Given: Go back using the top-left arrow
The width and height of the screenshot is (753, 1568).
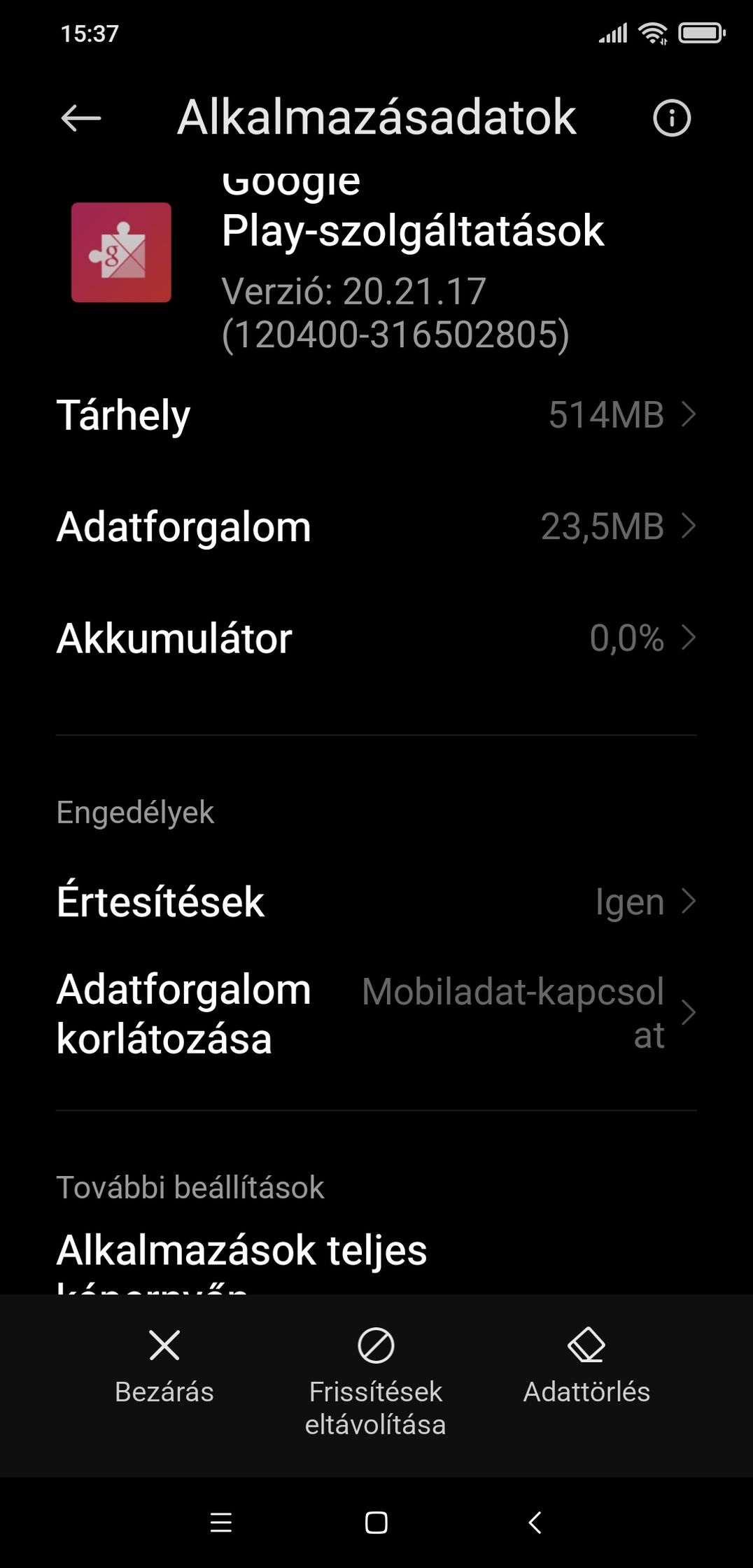Looking at the screenshot, I should point(81,118).
